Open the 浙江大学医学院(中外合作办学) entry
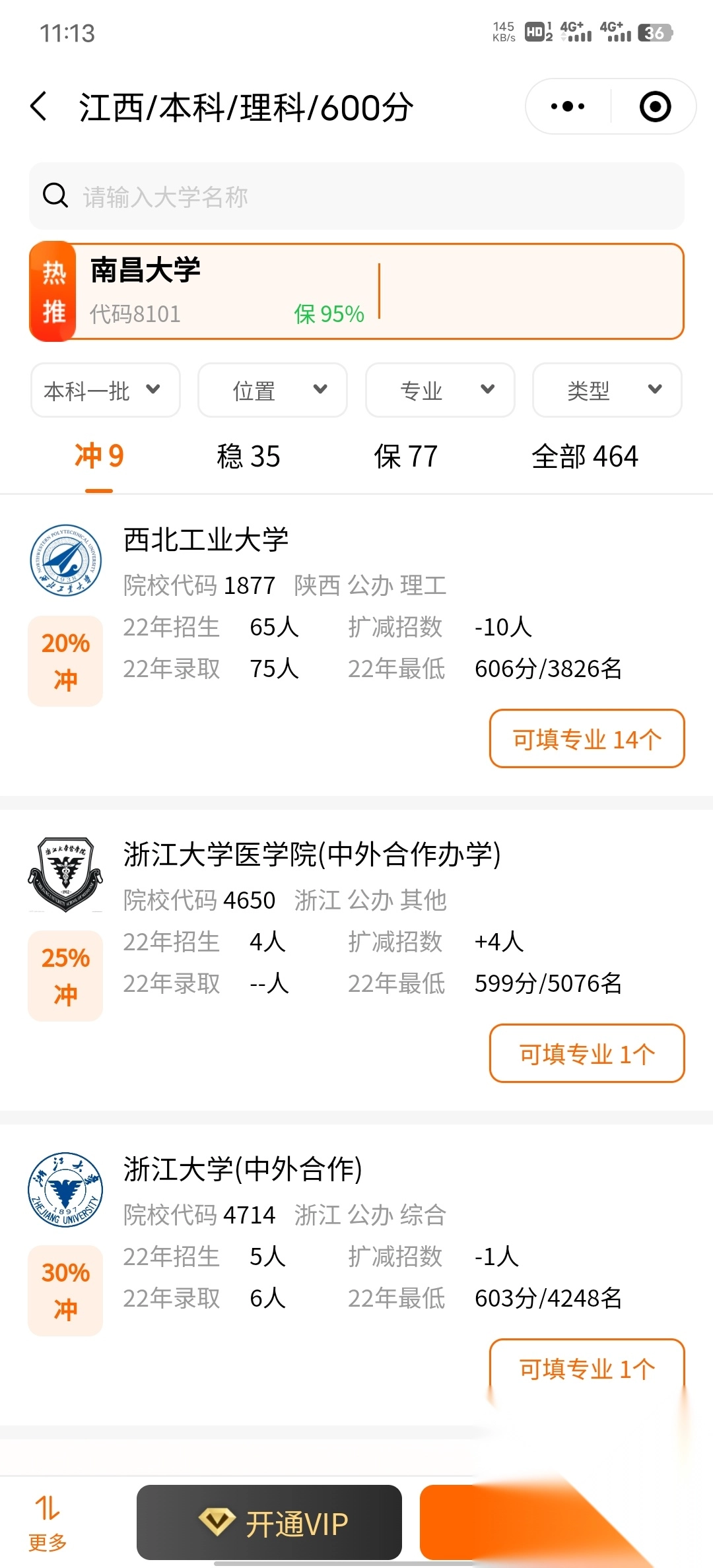 coord(312,855)
